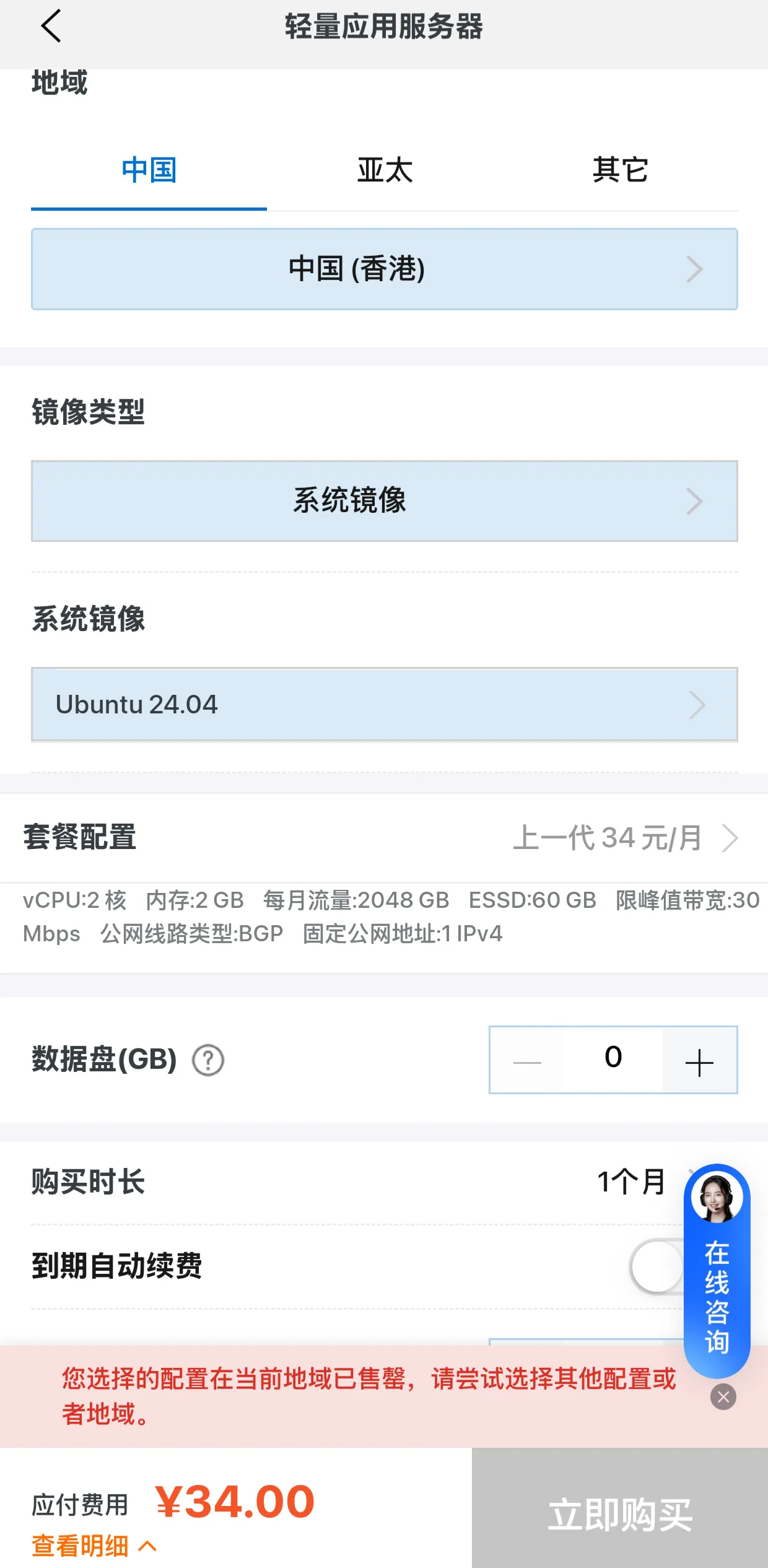Decrease 数据盘 size with the minus button
This screenshot has width=768, height=1568.
[x=527, y=1060]
